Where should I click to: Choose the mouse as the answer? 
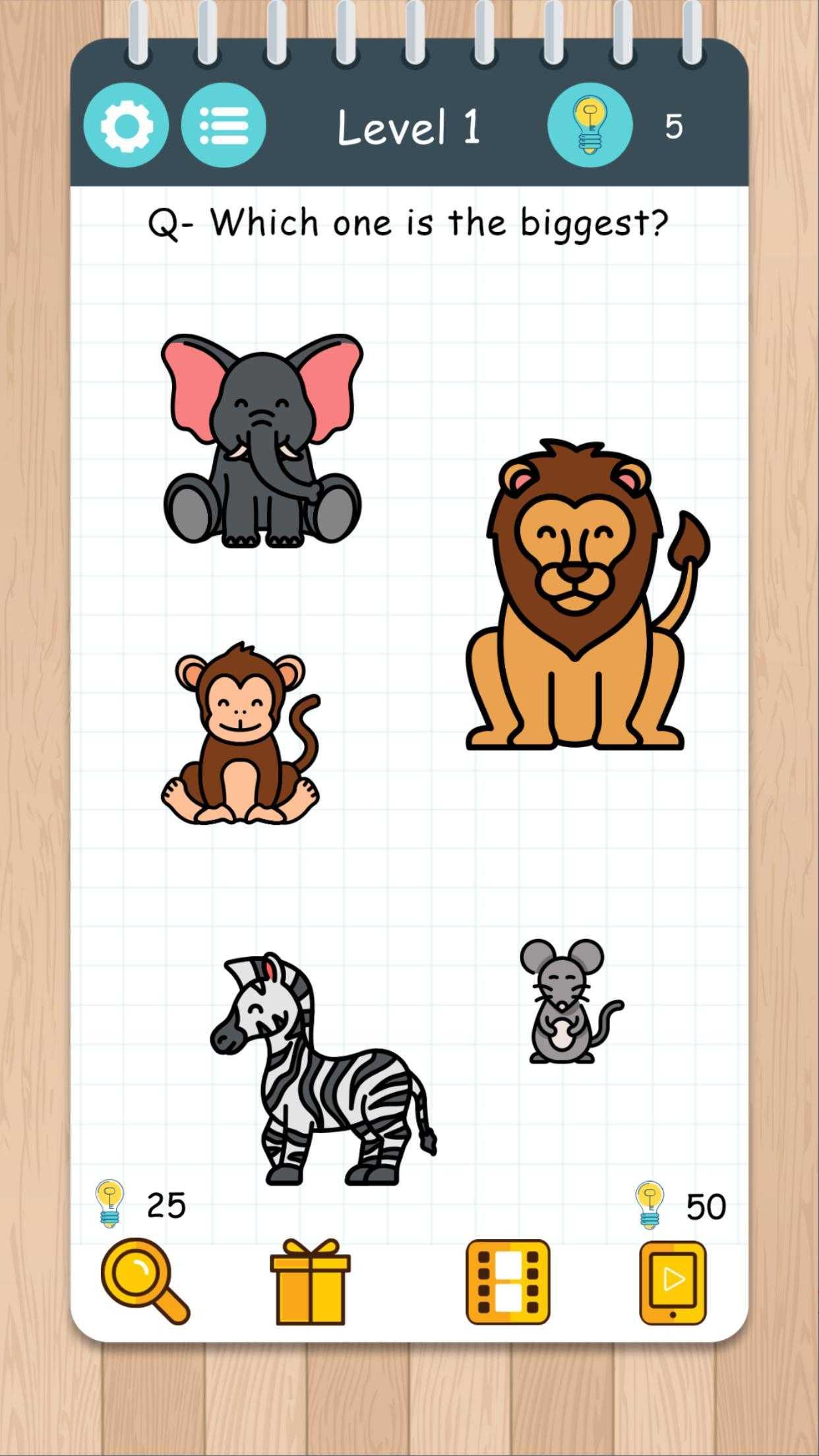(x=570, y=1001)
